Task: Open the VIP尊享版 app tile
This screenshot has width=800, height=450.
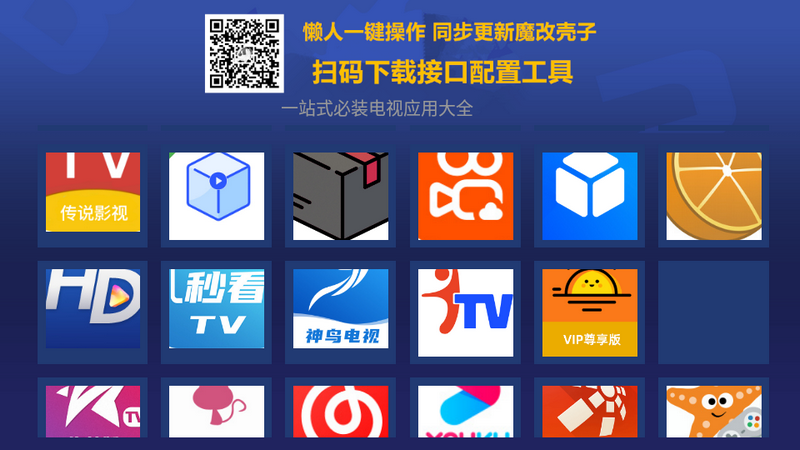Action: tap(589, 311)
